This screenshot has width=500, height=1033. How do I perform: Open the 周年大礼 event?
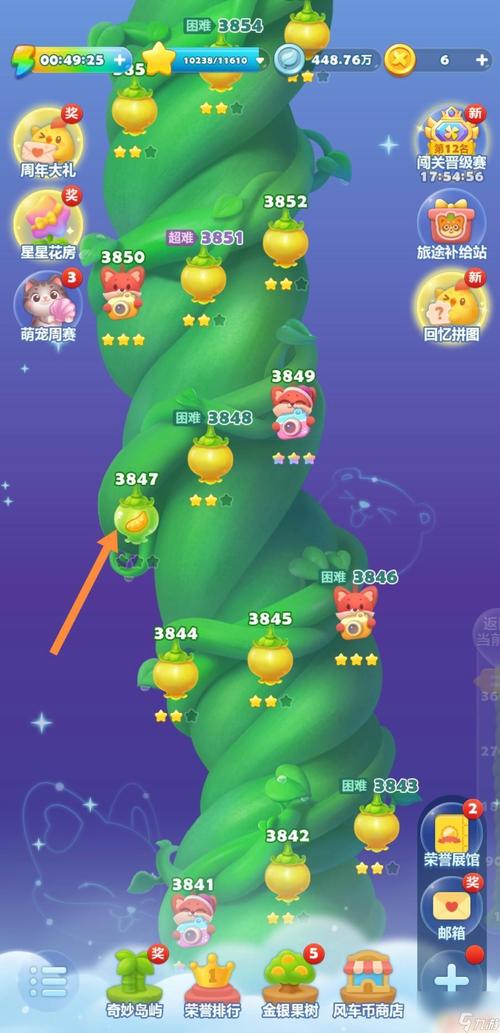click(47, 143)
